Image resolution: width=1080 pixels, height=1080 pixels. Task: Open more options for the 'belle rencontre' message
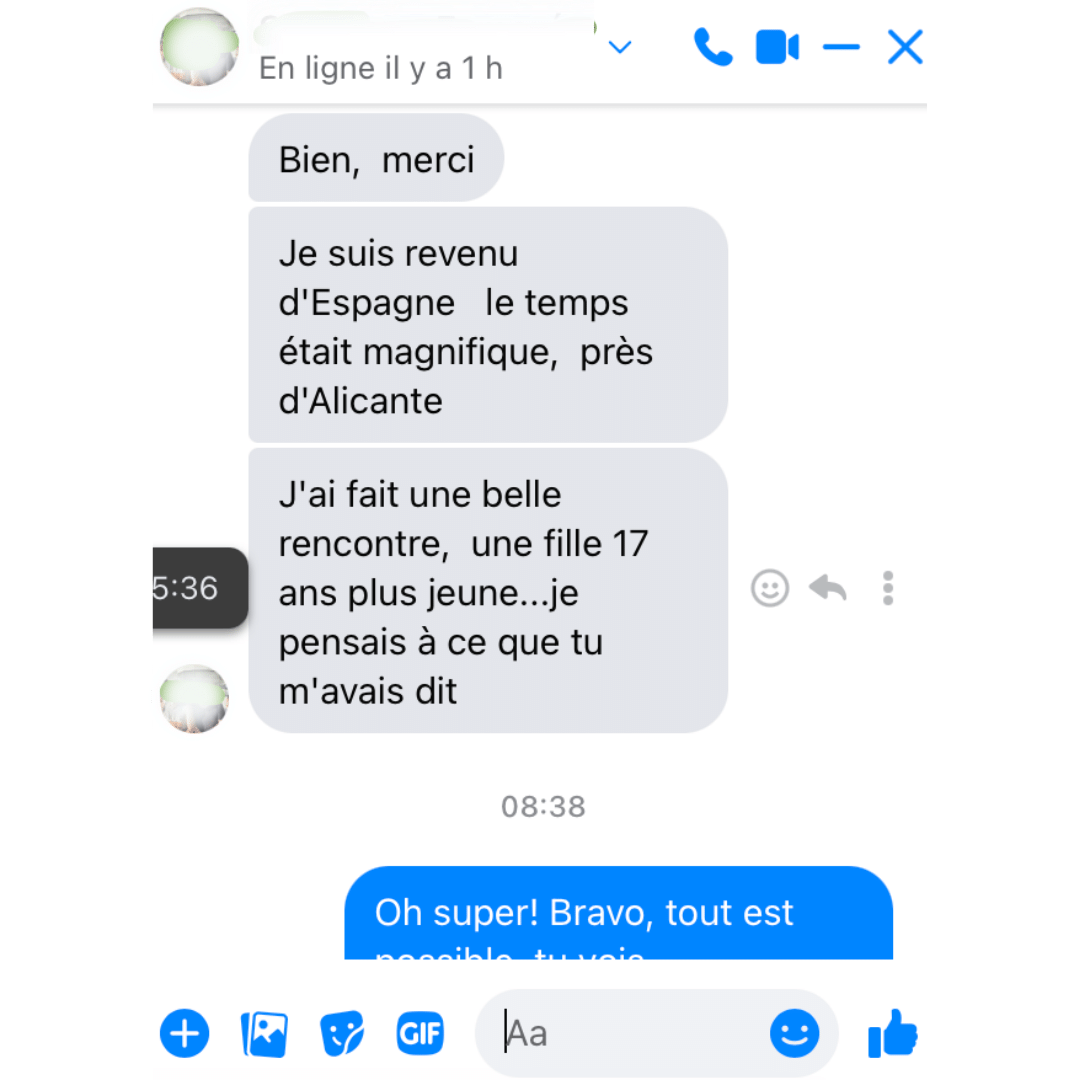[887, 589]
